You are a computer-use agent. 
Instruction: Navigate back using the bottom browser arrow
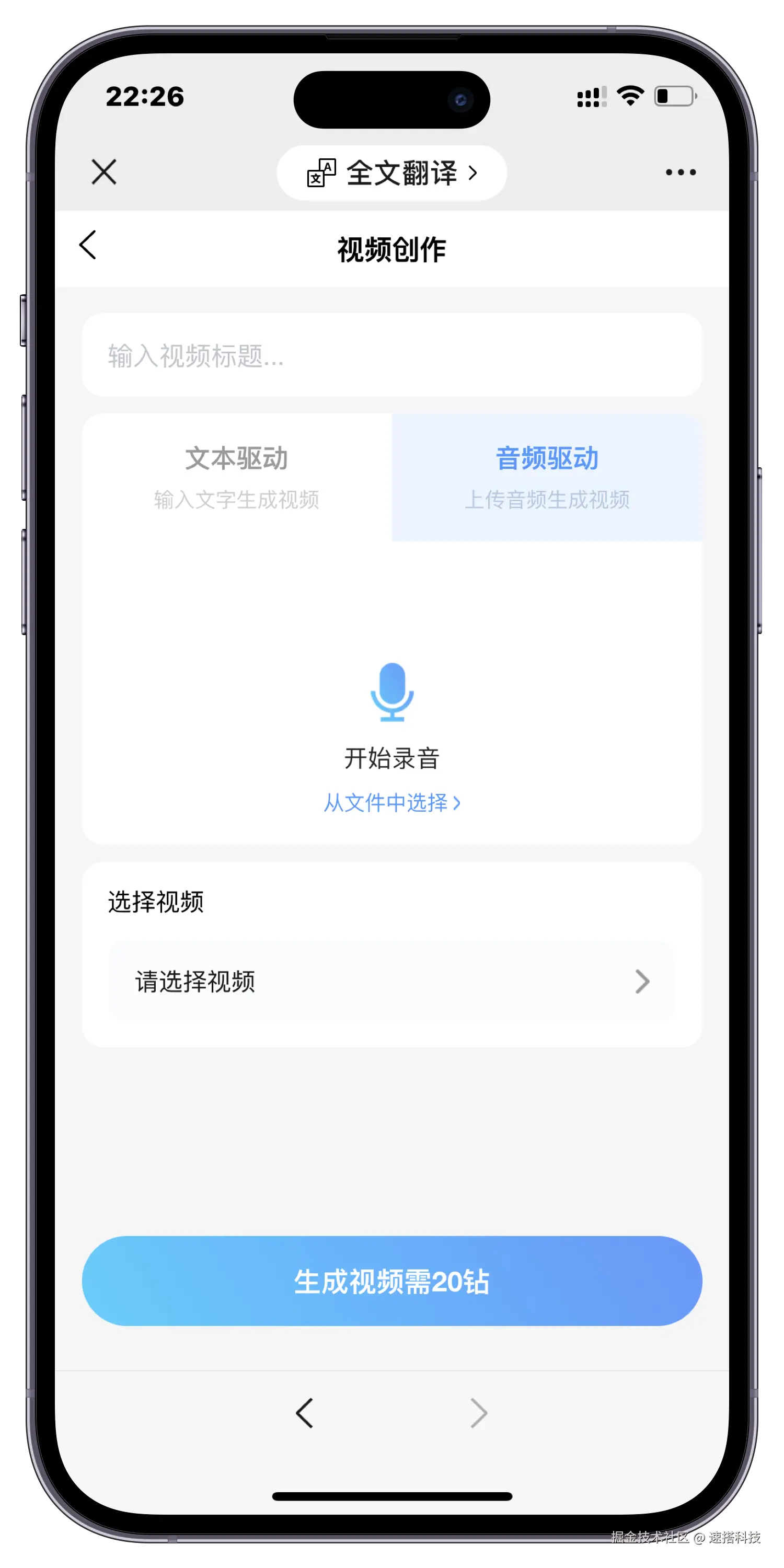click(x=304, y=1413)
